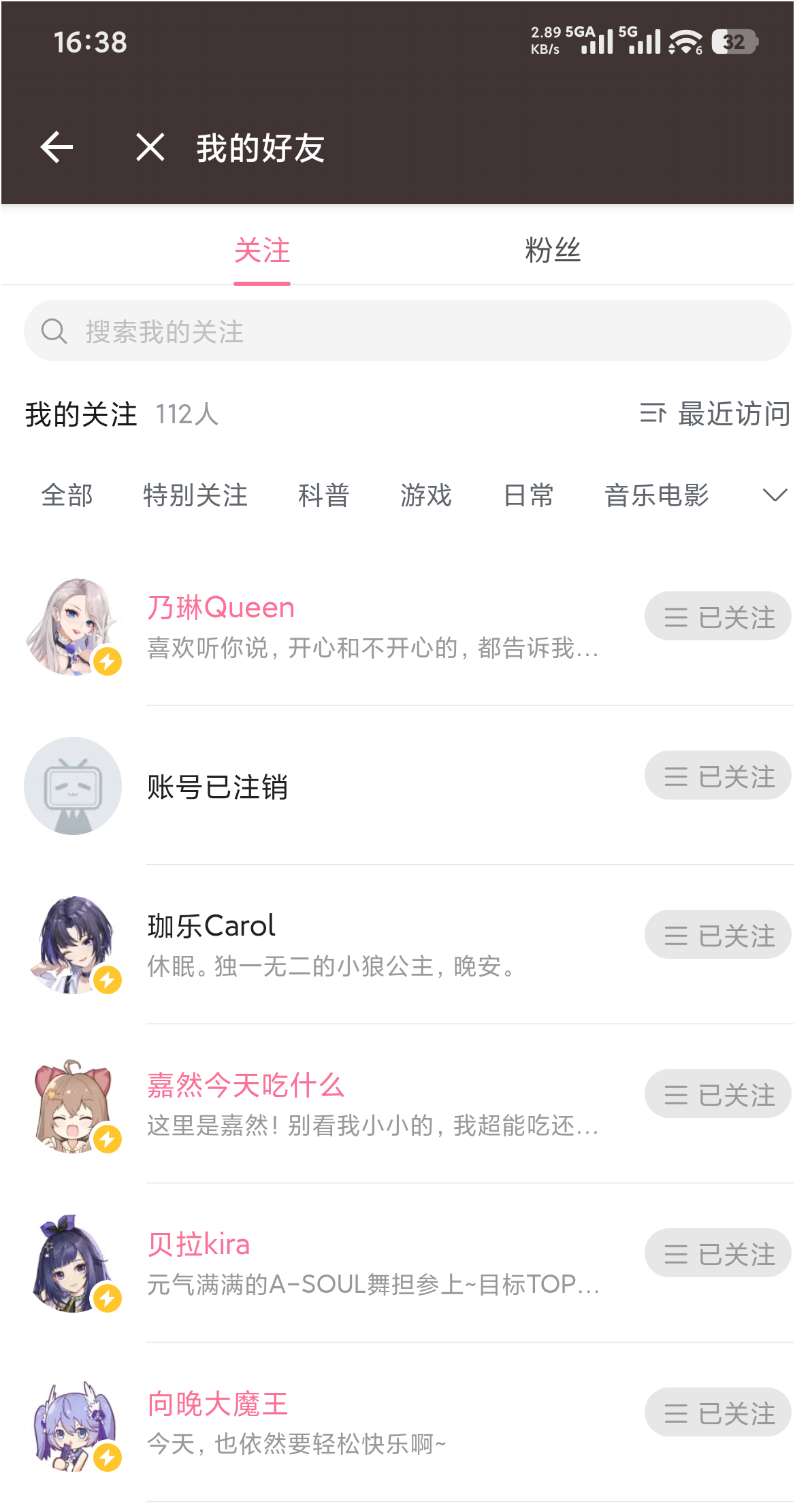This screenshot has height=1512, width=795.
Task: Tap the 搜索我的关注 search box
Action: [407, 331]
